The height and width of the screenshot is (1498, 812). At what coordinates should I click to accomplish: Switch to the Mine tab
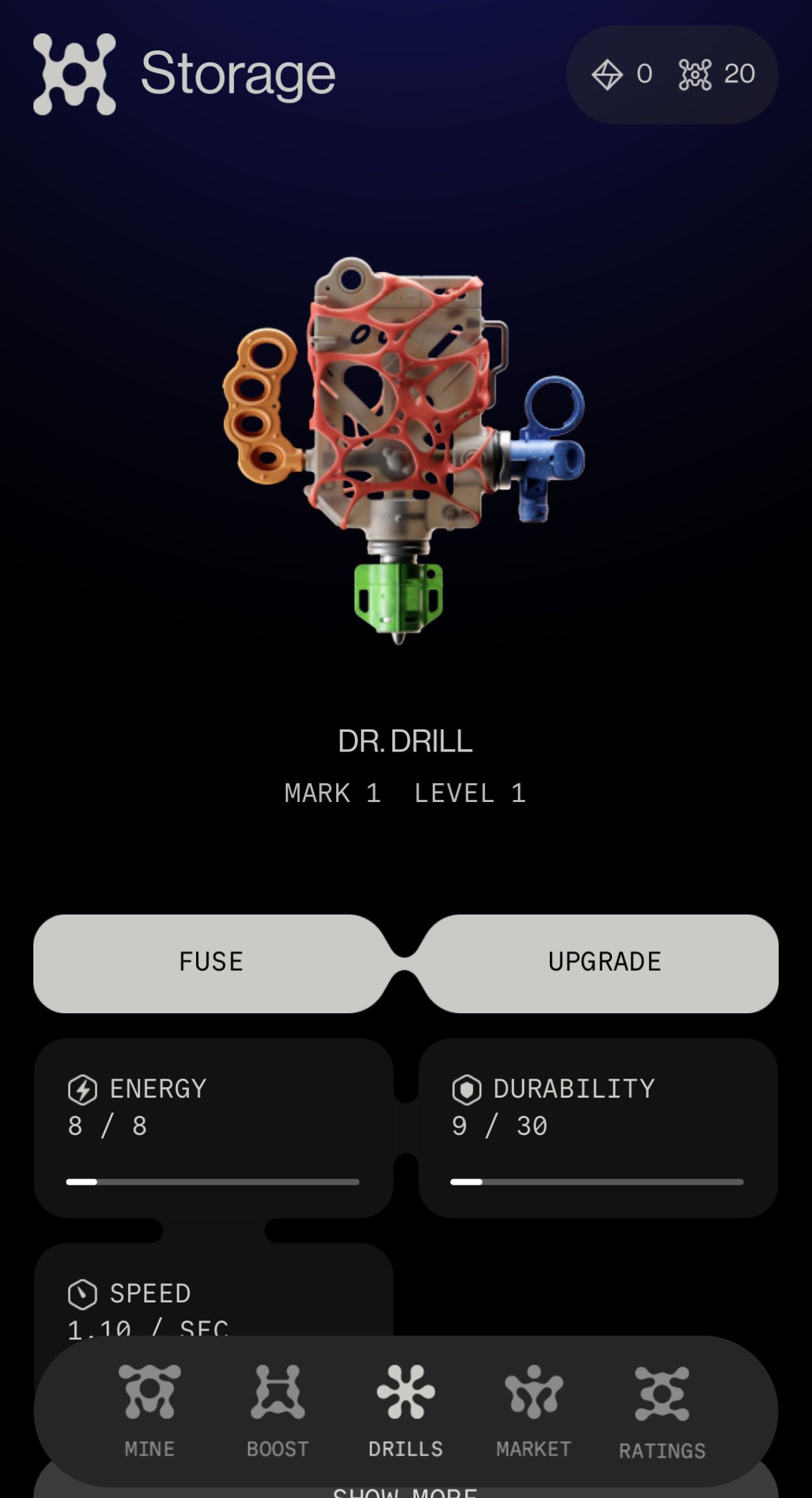pos(150,1410)
